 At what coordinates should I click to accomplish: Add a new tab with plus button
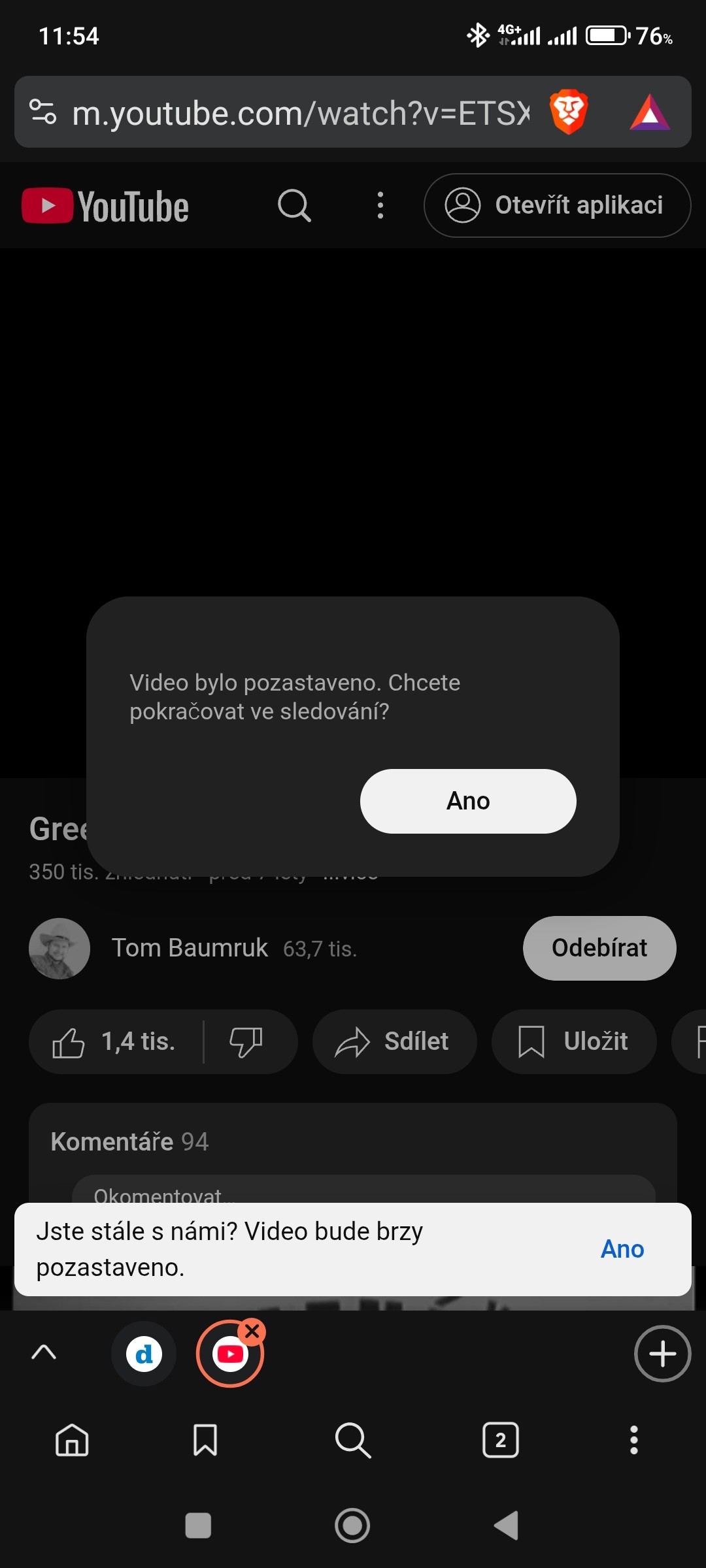(x=662, y=1353)
